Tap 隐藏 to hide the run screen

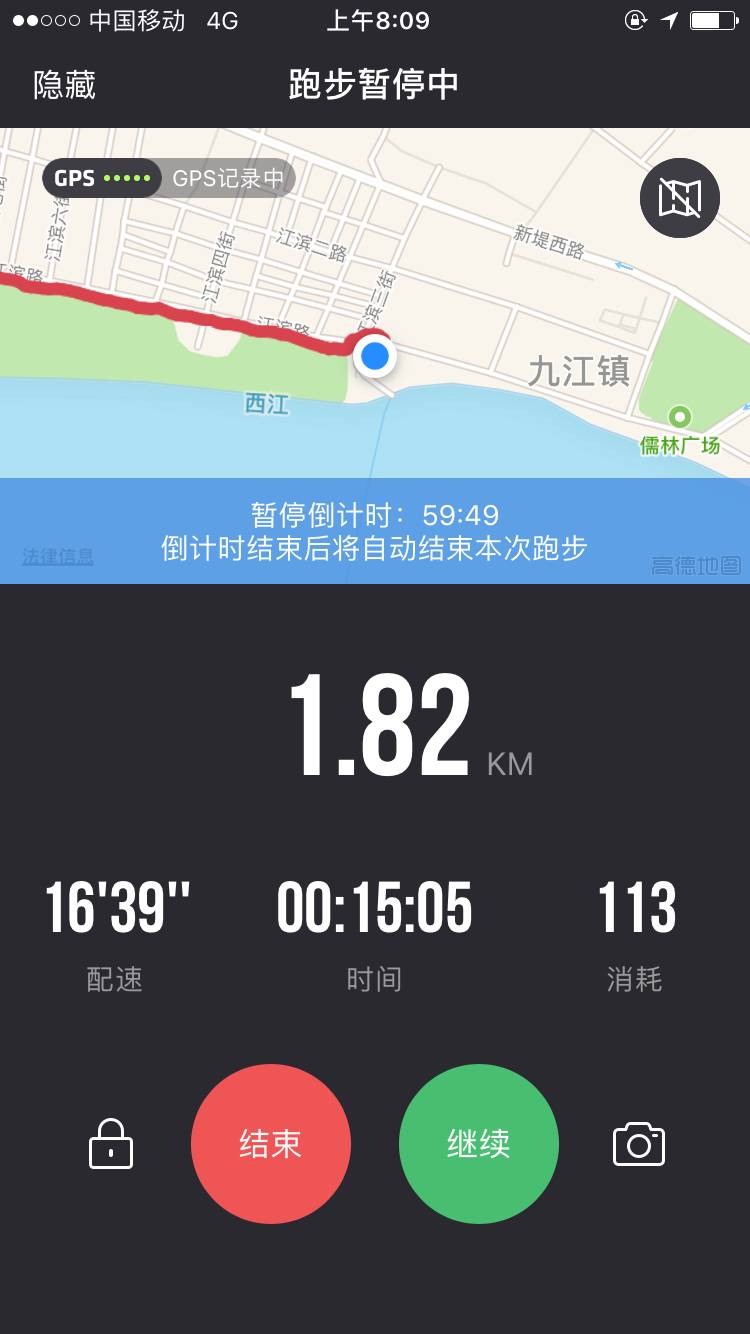65,85
